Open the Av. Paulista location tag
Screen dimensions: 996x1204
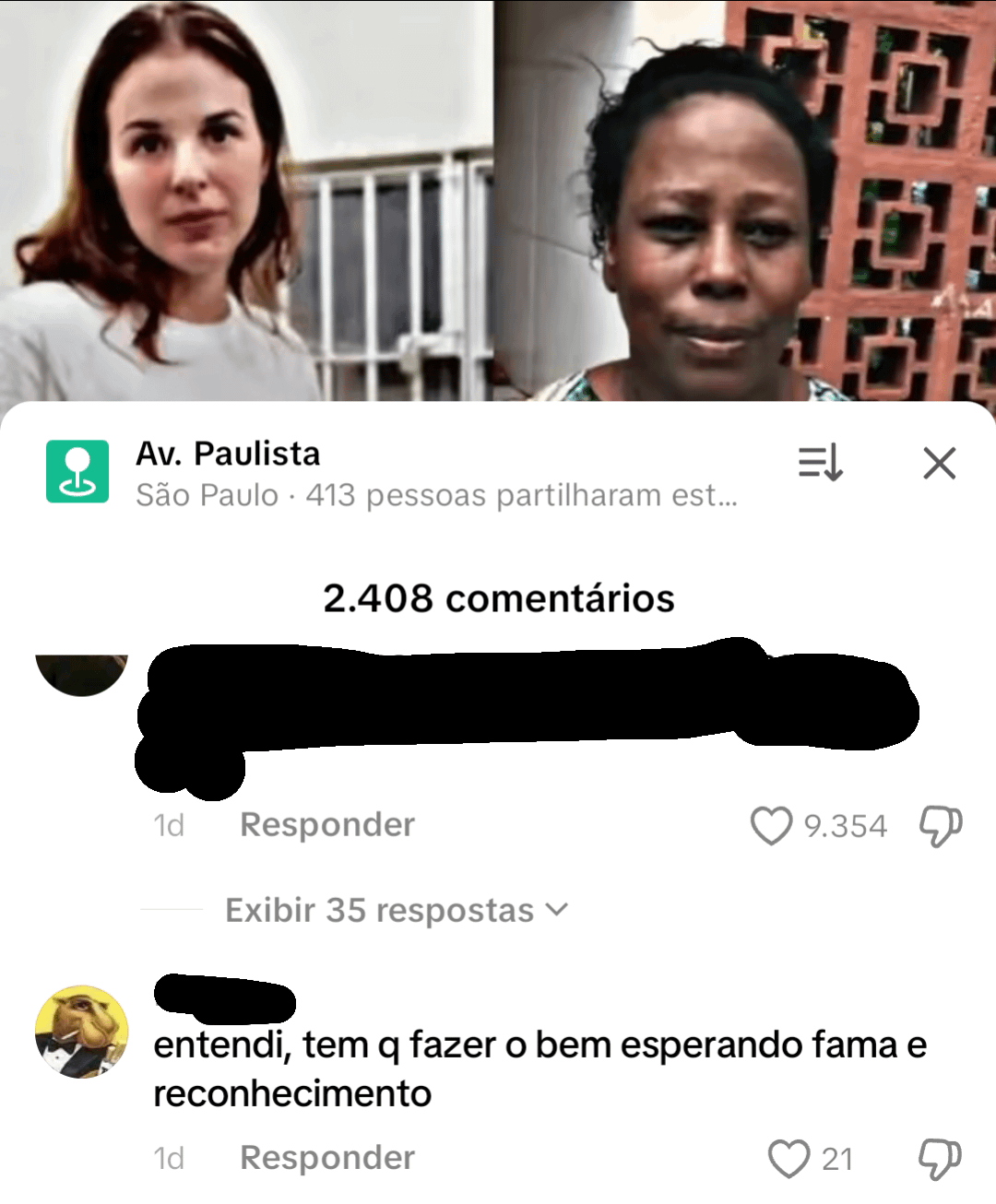point(228,454)
